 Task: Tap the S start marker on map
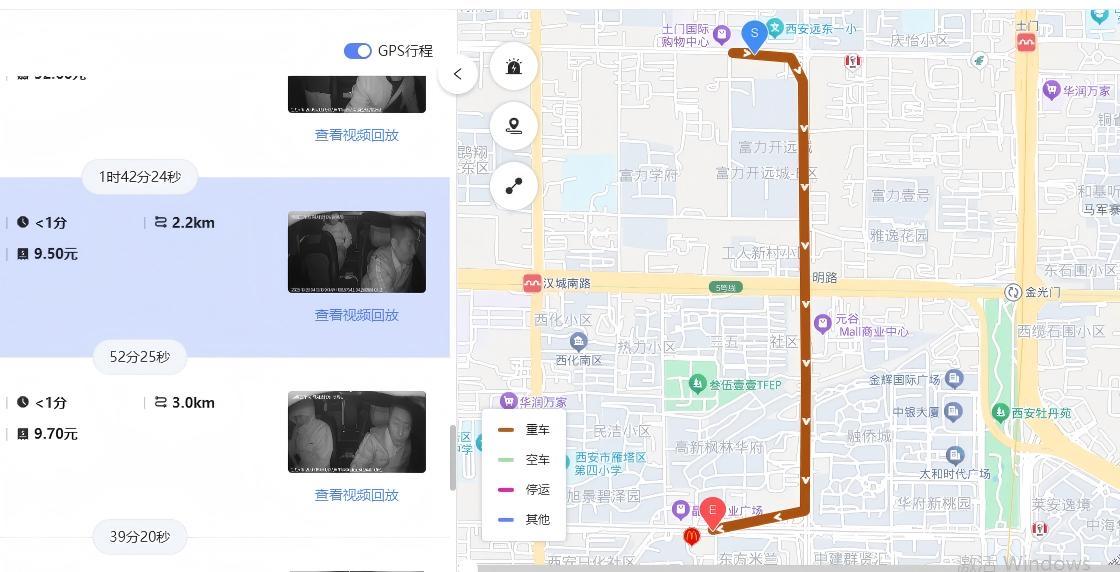coord(754,35)
